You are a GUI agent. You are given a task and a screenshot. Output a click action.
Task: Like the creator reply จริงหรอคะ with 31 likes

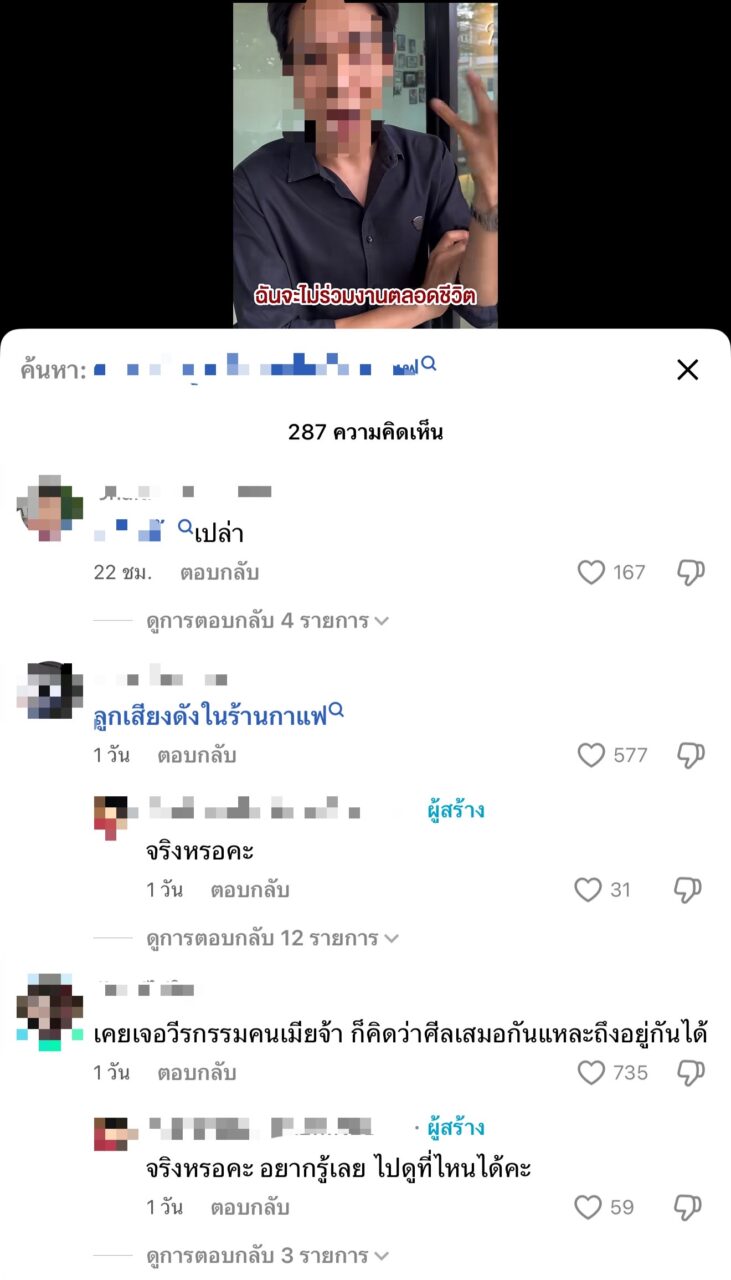[588, 889]
